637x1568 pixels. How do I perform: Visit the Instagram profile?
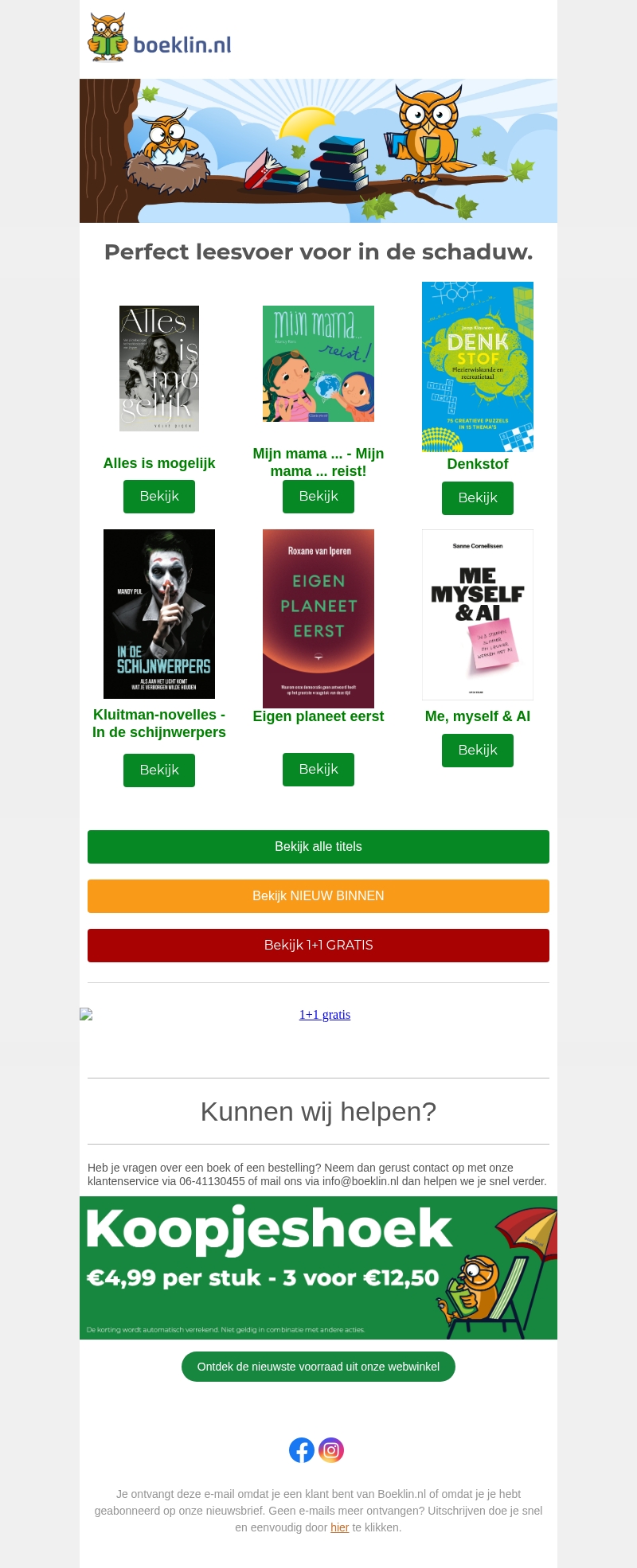tap(331, 1450)
